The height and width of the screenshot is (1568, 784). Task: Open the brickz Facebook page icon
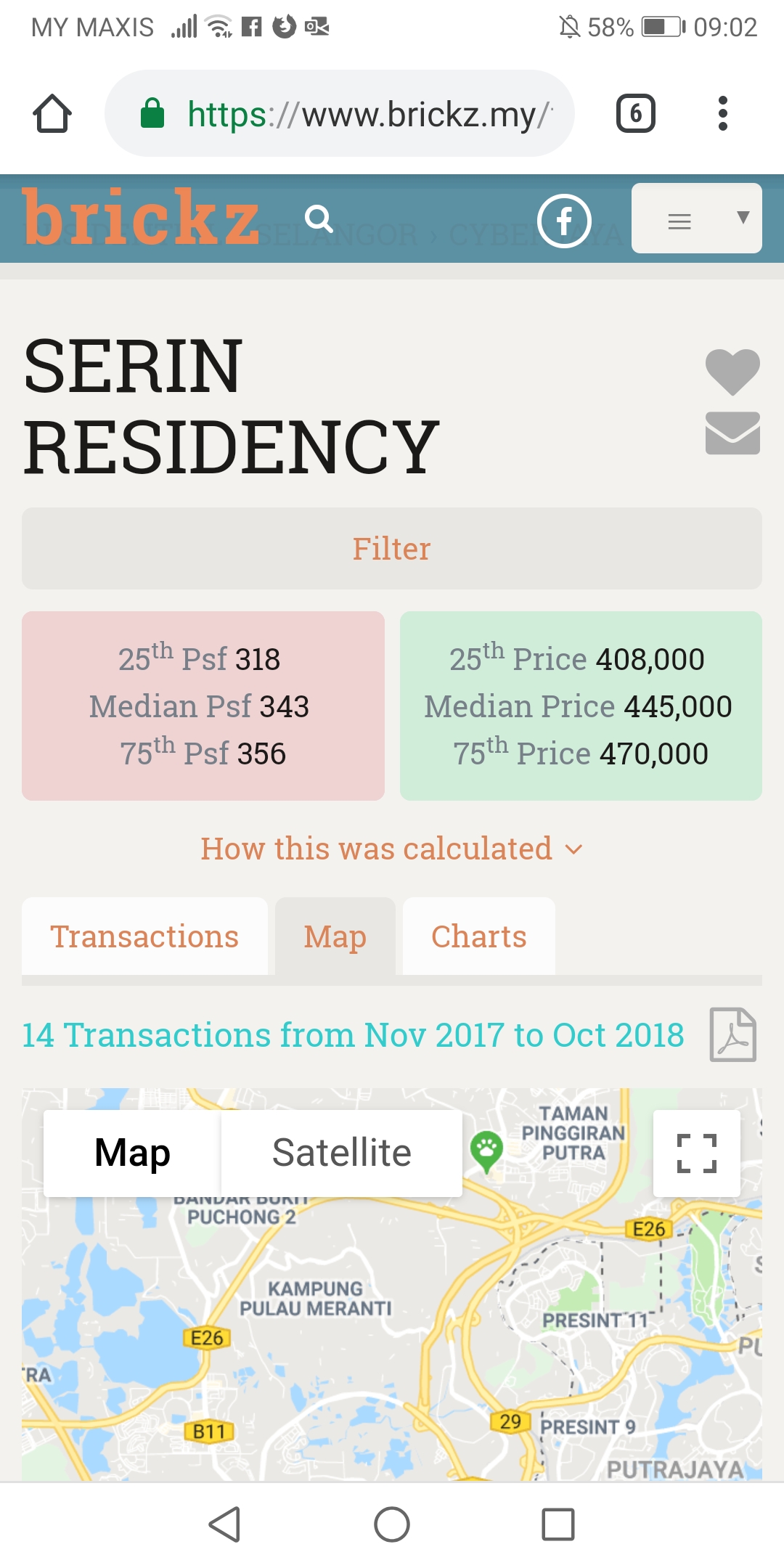pyautogui.click(x=564, y=221)
